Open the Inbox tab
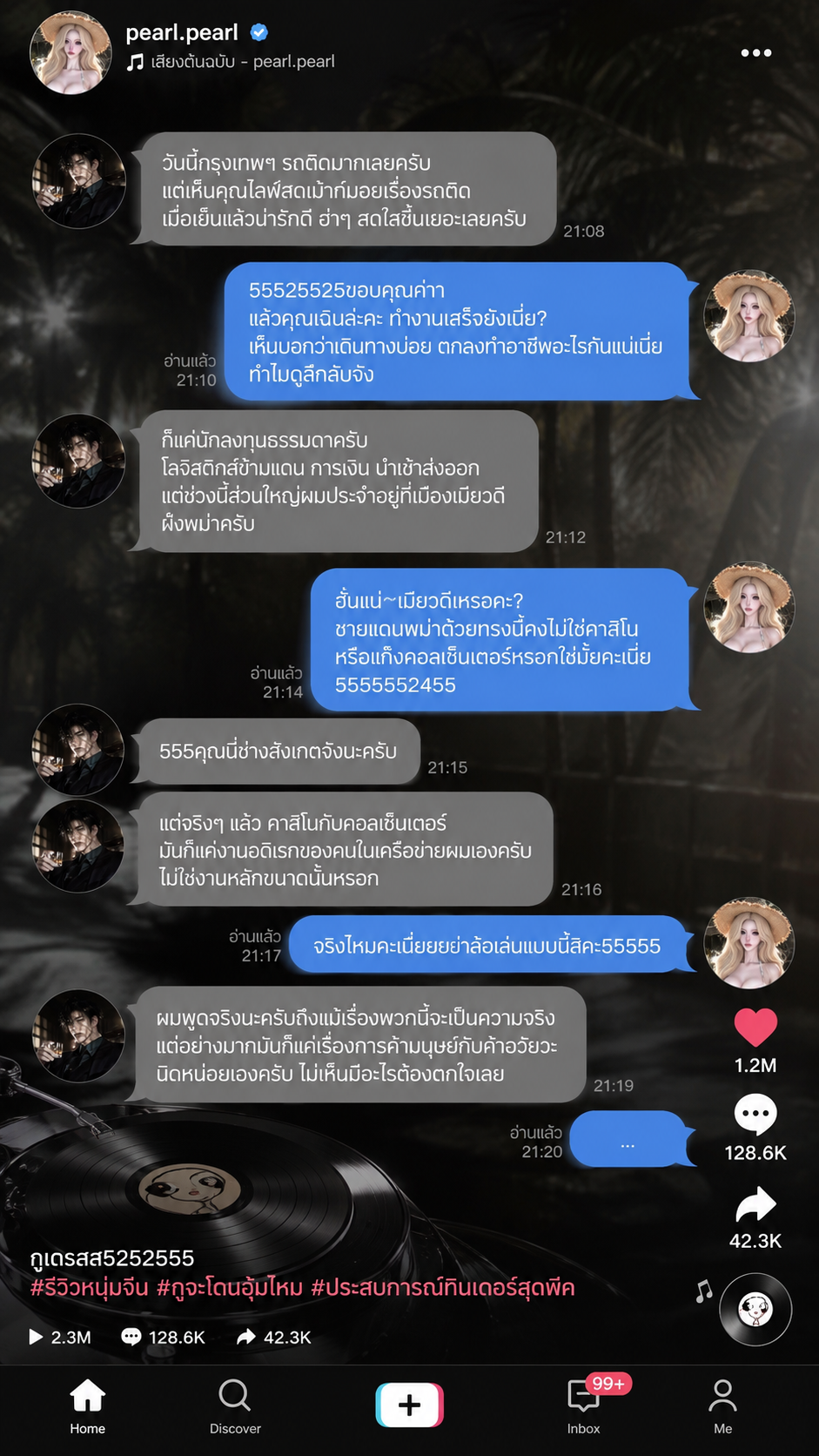 [x=585, y=1405]
